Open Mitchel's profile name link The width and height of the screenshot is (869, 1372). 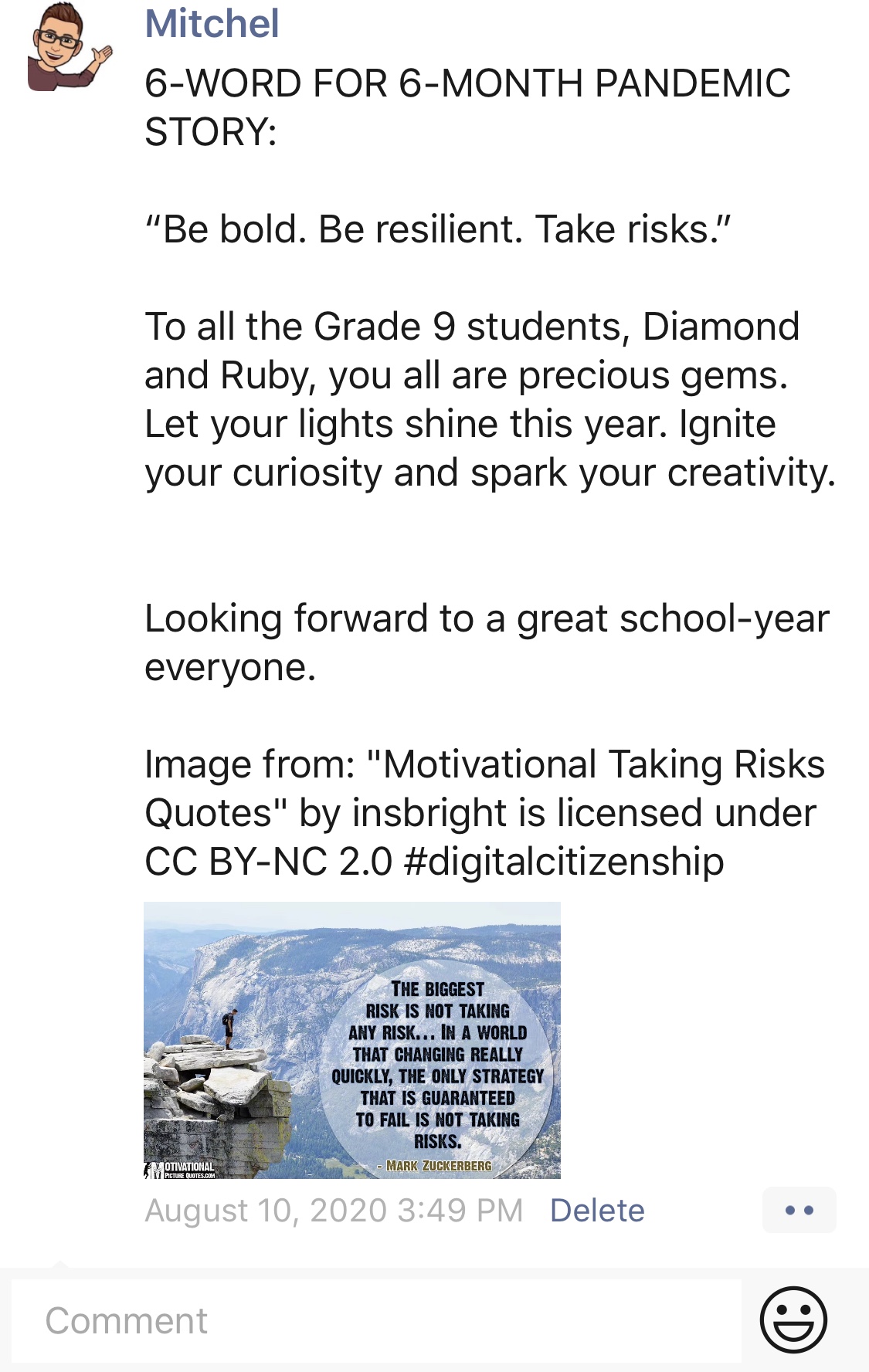tap(212, 24)
